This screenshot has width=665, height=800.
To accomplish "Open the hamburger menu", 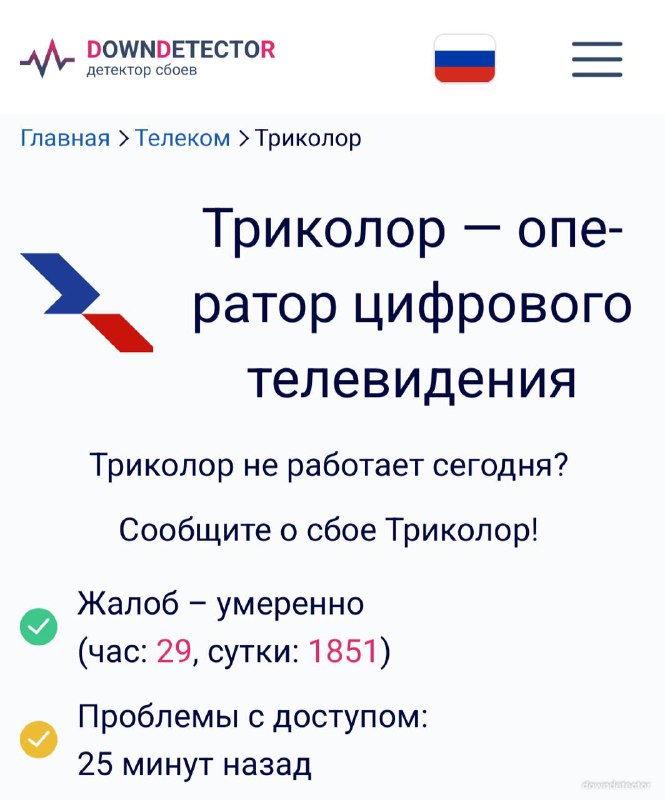I will coord(597,59).
